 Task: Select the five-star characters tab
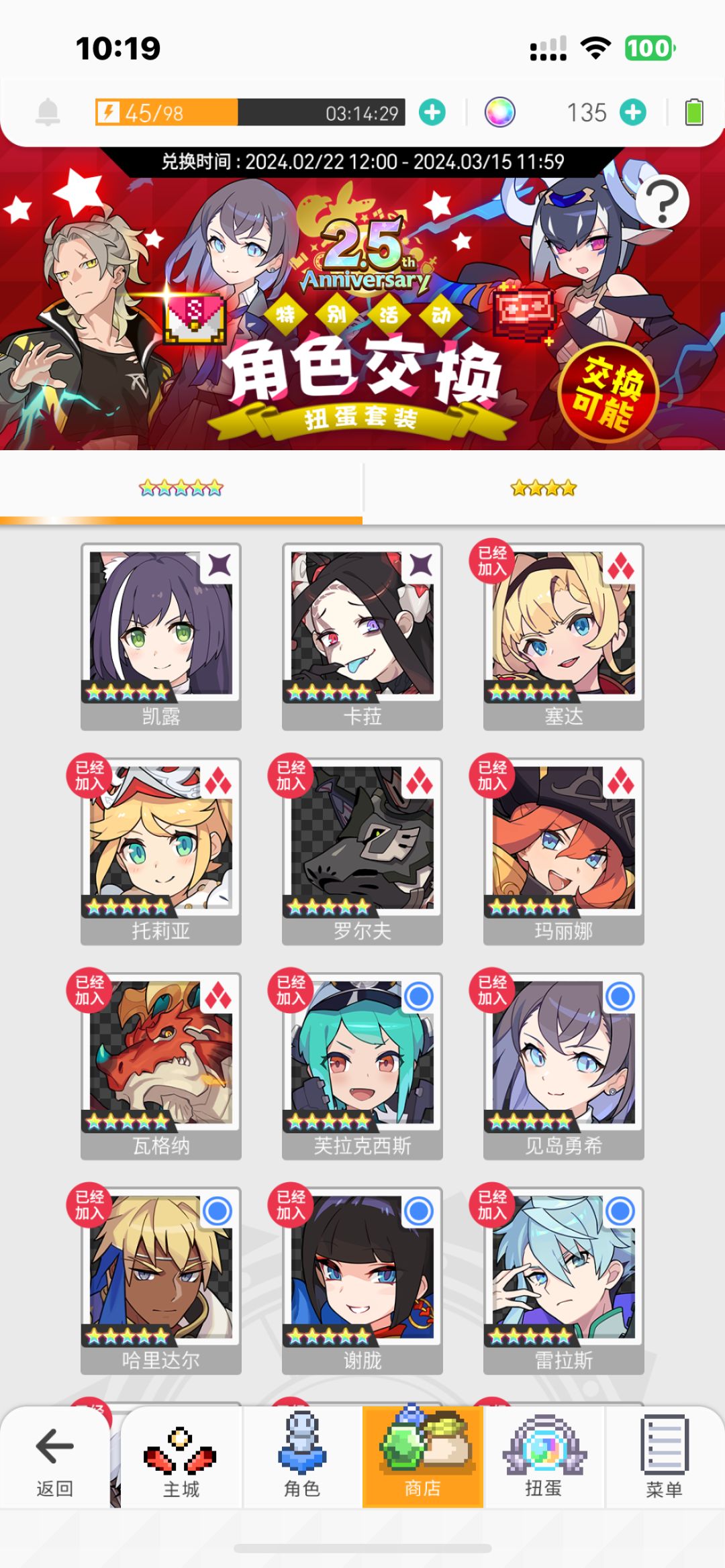(x=181, y=488)
